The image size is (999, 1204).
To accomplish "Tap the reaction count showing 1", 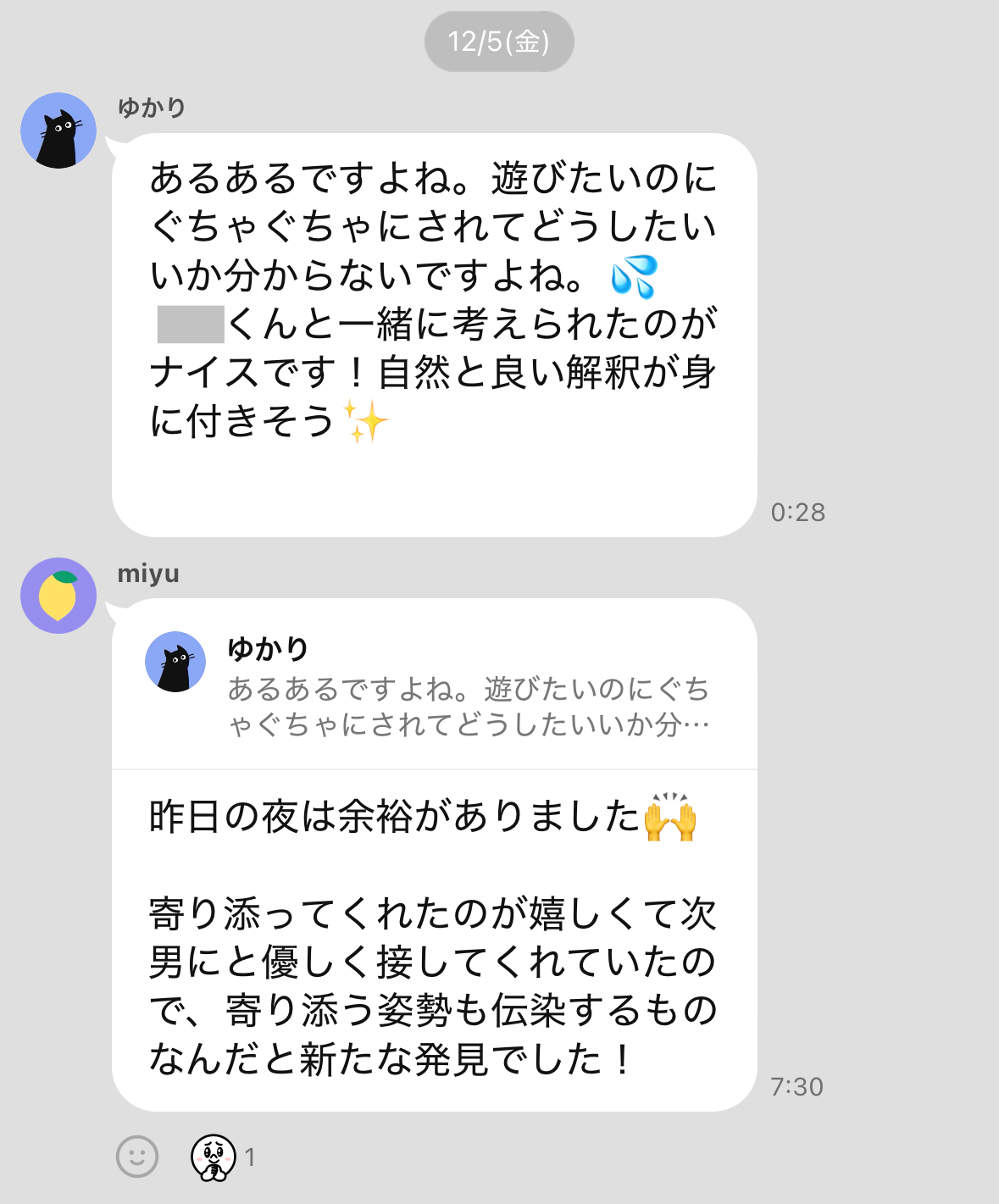I will point(248,1155).
